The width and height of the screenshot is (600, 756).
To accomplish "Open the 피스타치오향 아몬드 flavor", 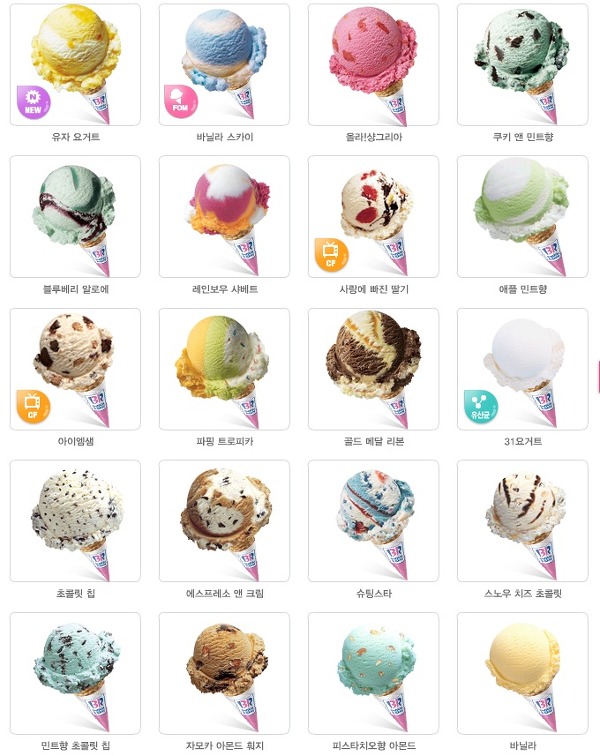I will pos(373,673).
